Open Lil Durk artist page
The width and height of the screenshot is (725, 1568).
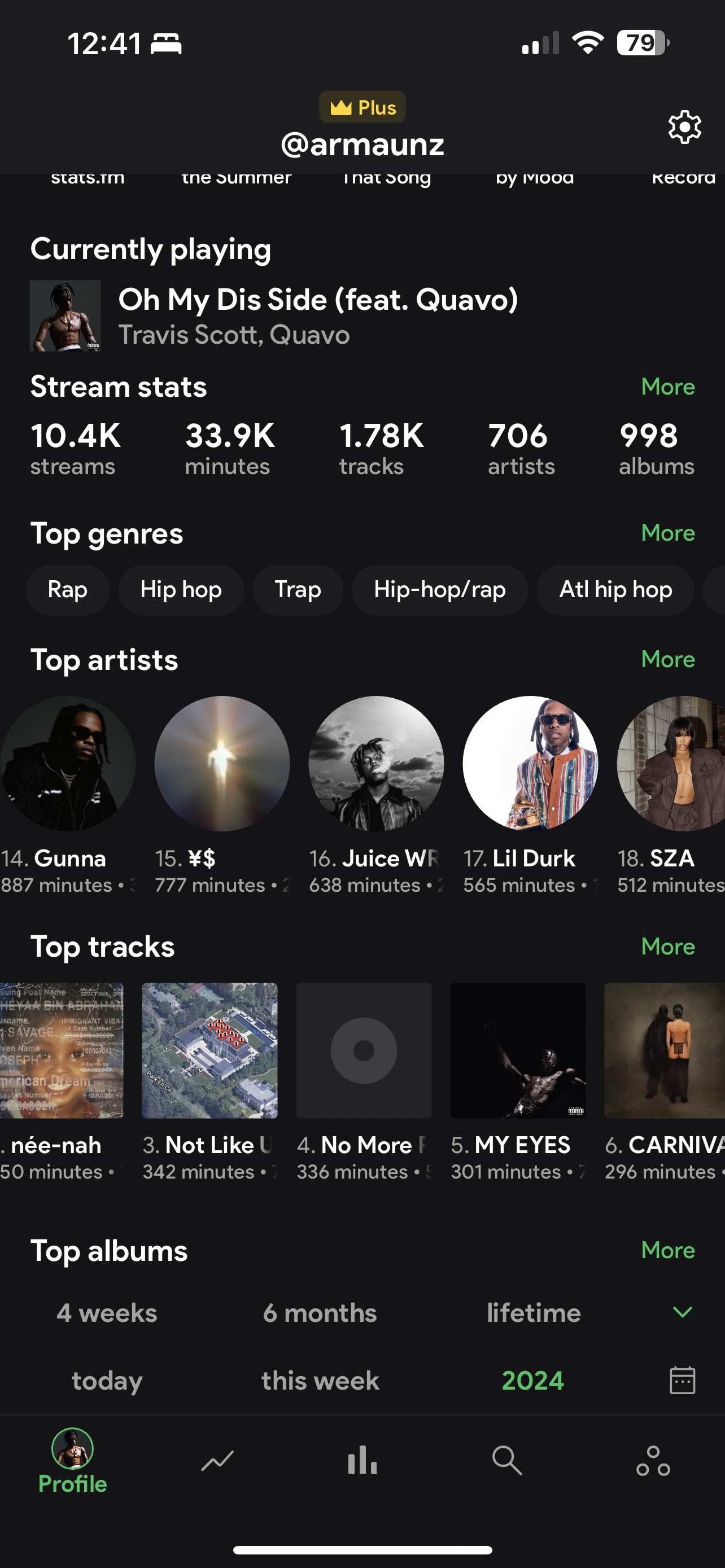530,764
